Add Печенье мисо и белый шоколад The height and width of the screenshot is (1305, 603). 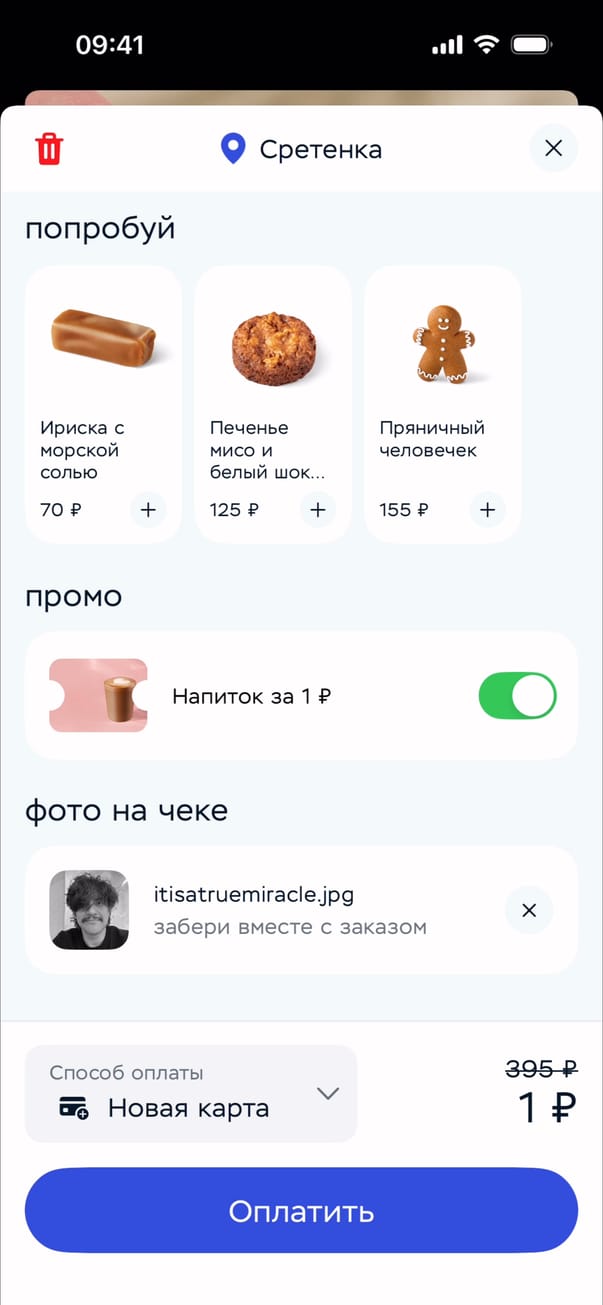(x=318, y=510)
